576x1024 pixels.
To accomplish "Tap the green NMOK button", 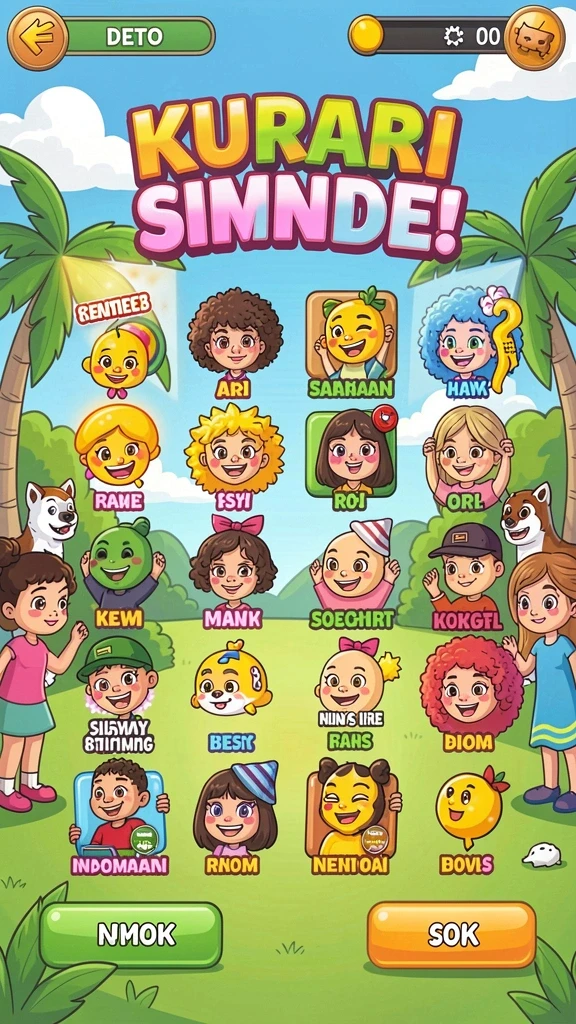I will tap(131, 935).
